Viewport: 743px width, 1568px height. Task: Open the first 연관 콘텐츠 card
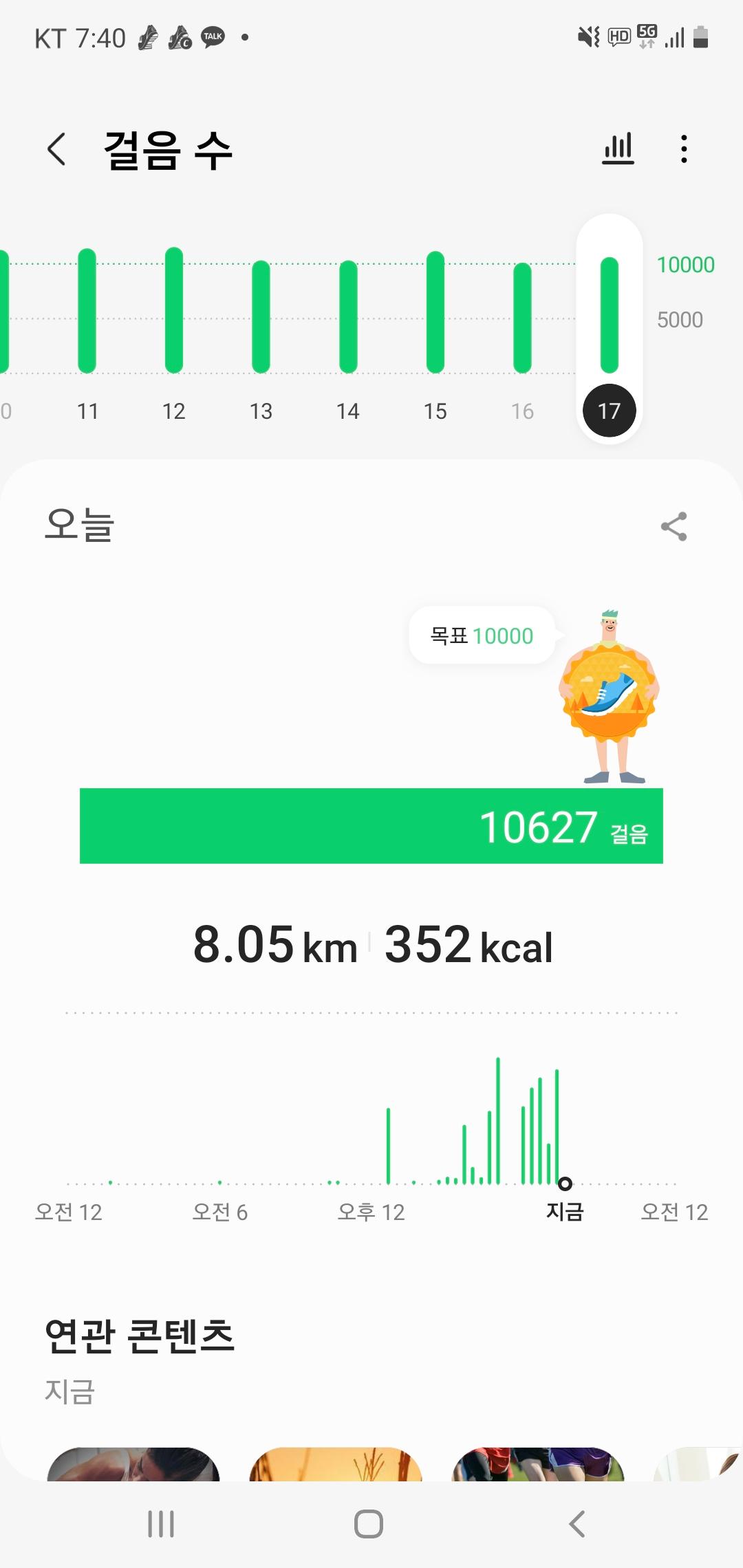click(x=133, y=1463)
